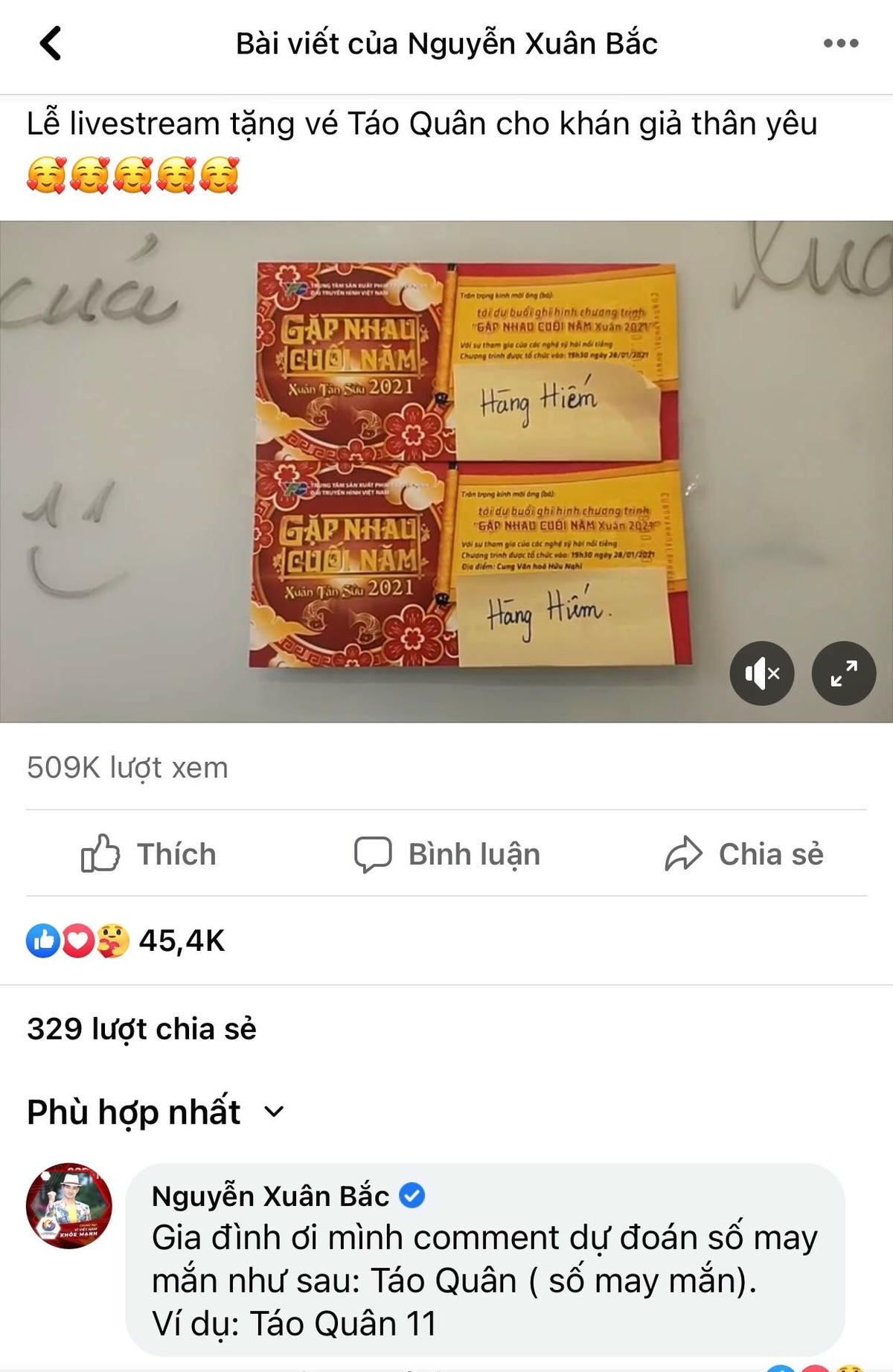Go back using the header arrow

tap(51, 43)
